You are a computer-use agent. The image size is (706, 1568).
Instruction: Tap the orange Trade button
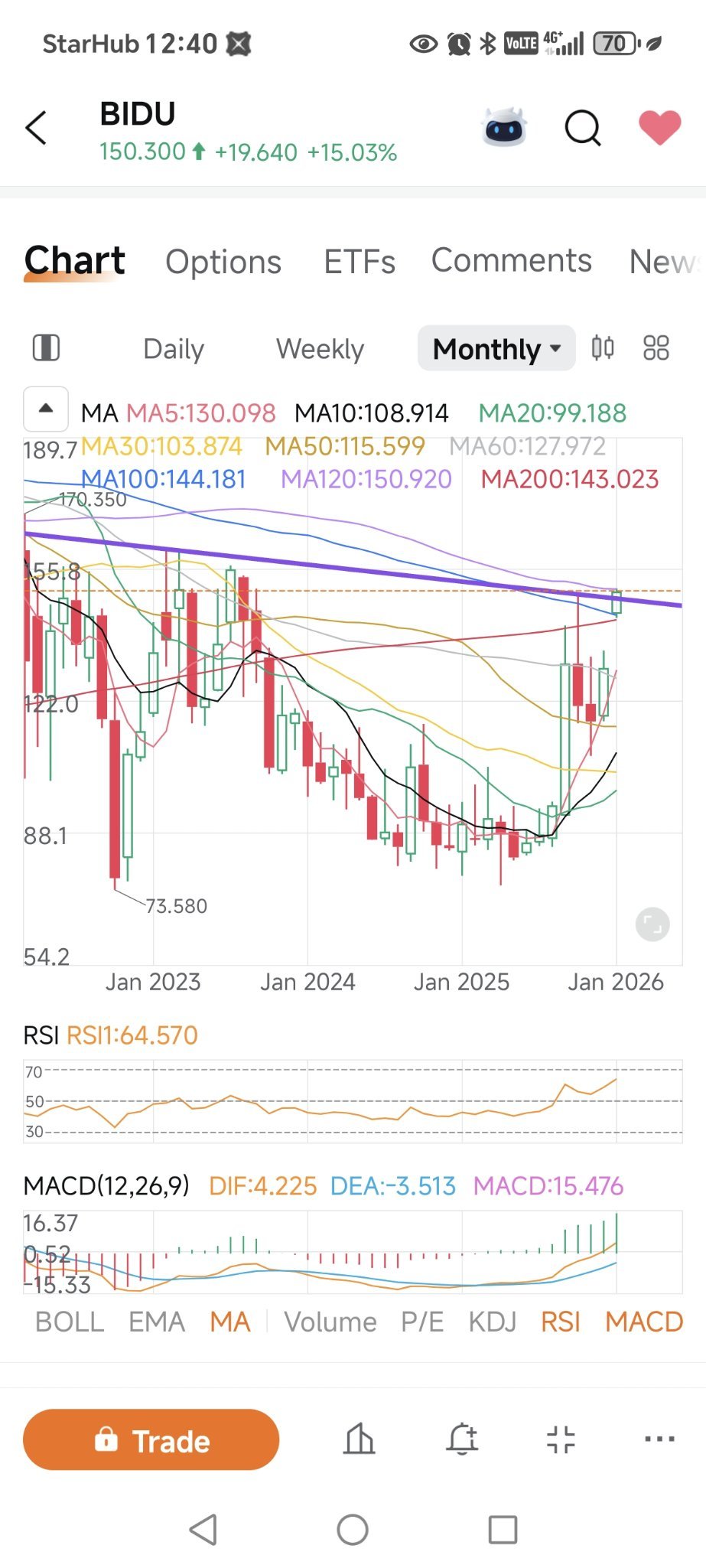(x=151, y=1439)
